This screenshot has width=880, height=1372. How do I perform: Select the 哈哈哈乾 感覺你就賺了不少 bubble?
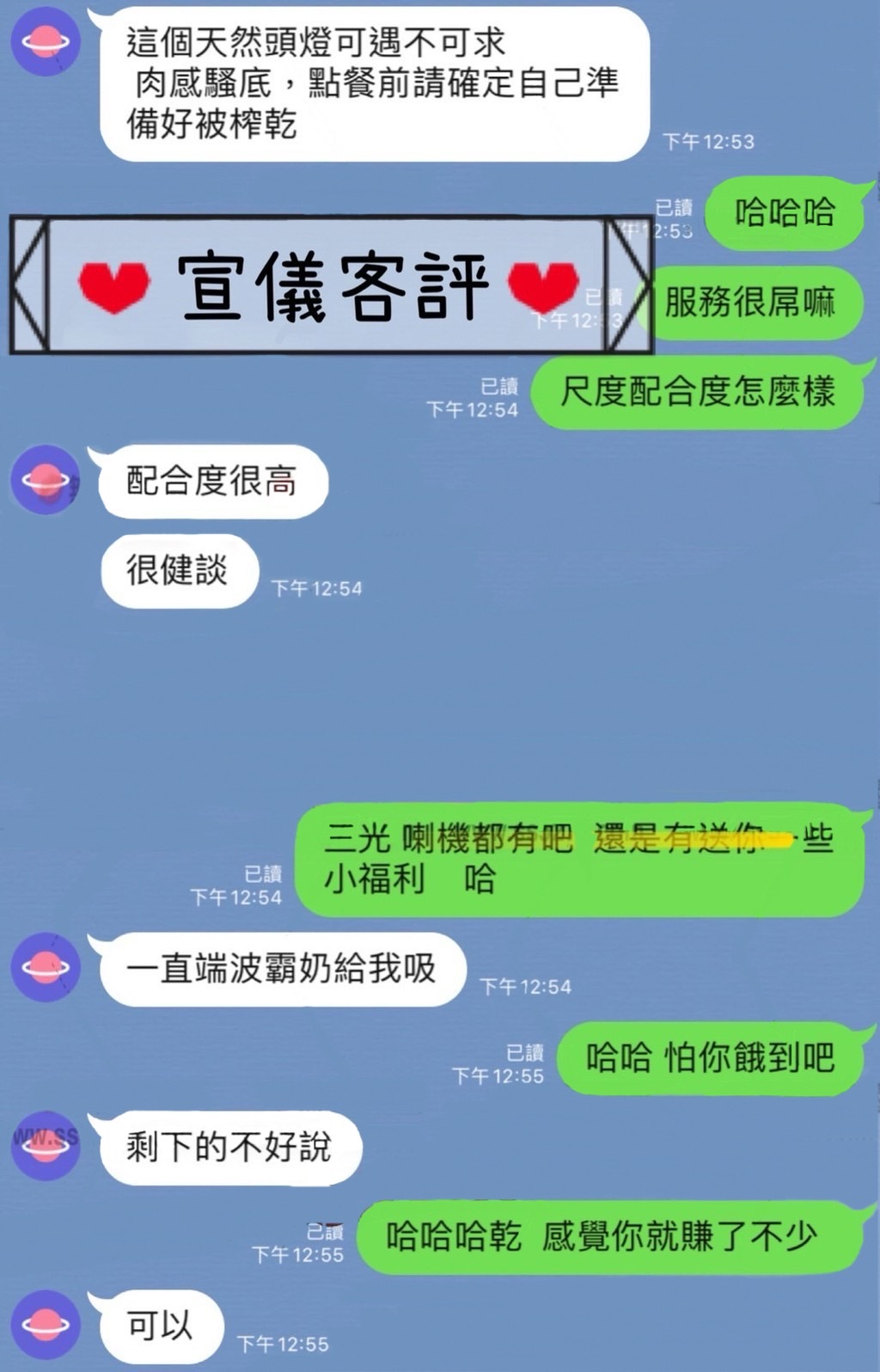(x=614, y=1236)
